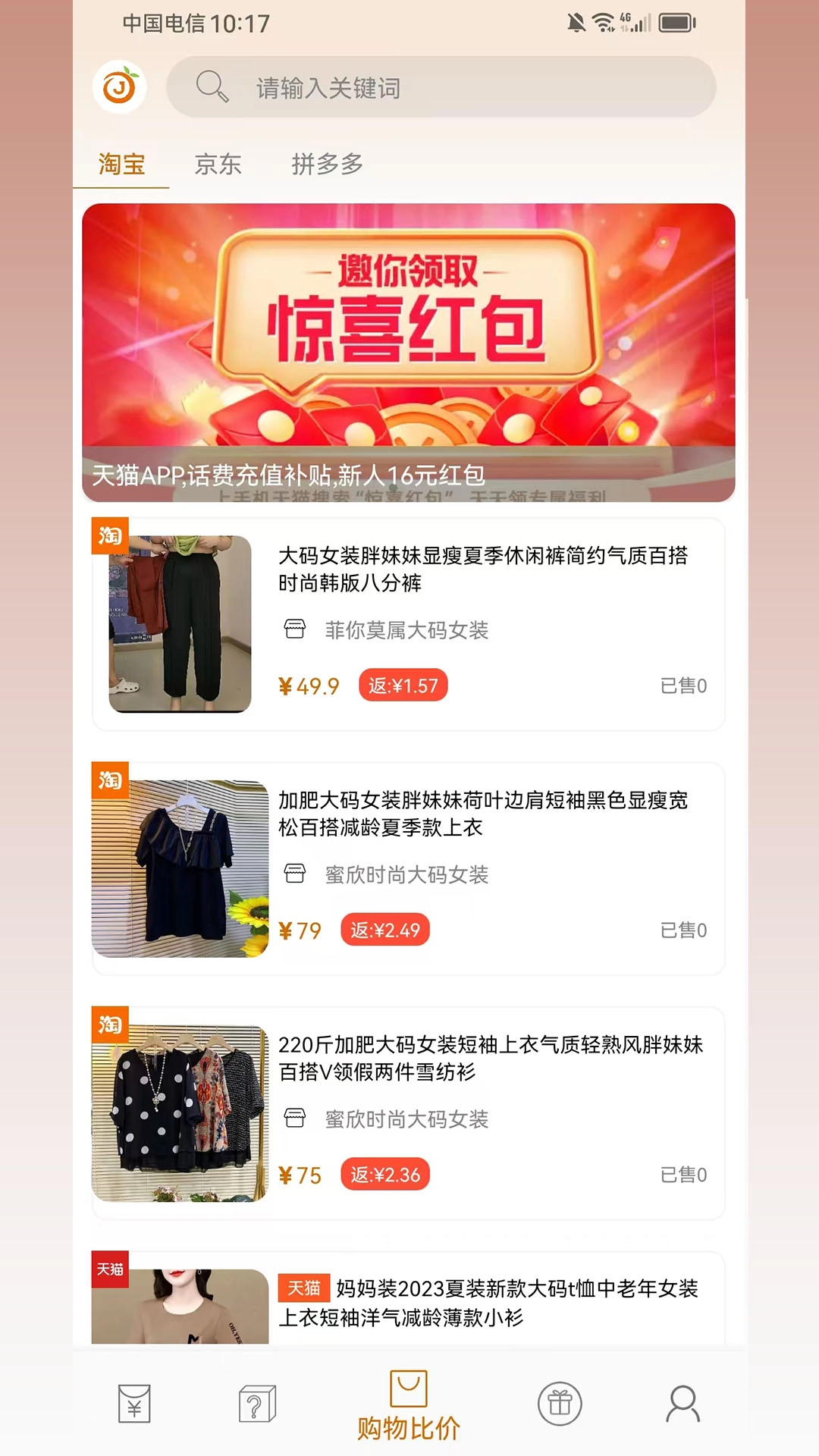This screenshot has width=819, height=1456.
Task: Tap the 淘 badge on the first product card
Action: [x=108, y=535]
